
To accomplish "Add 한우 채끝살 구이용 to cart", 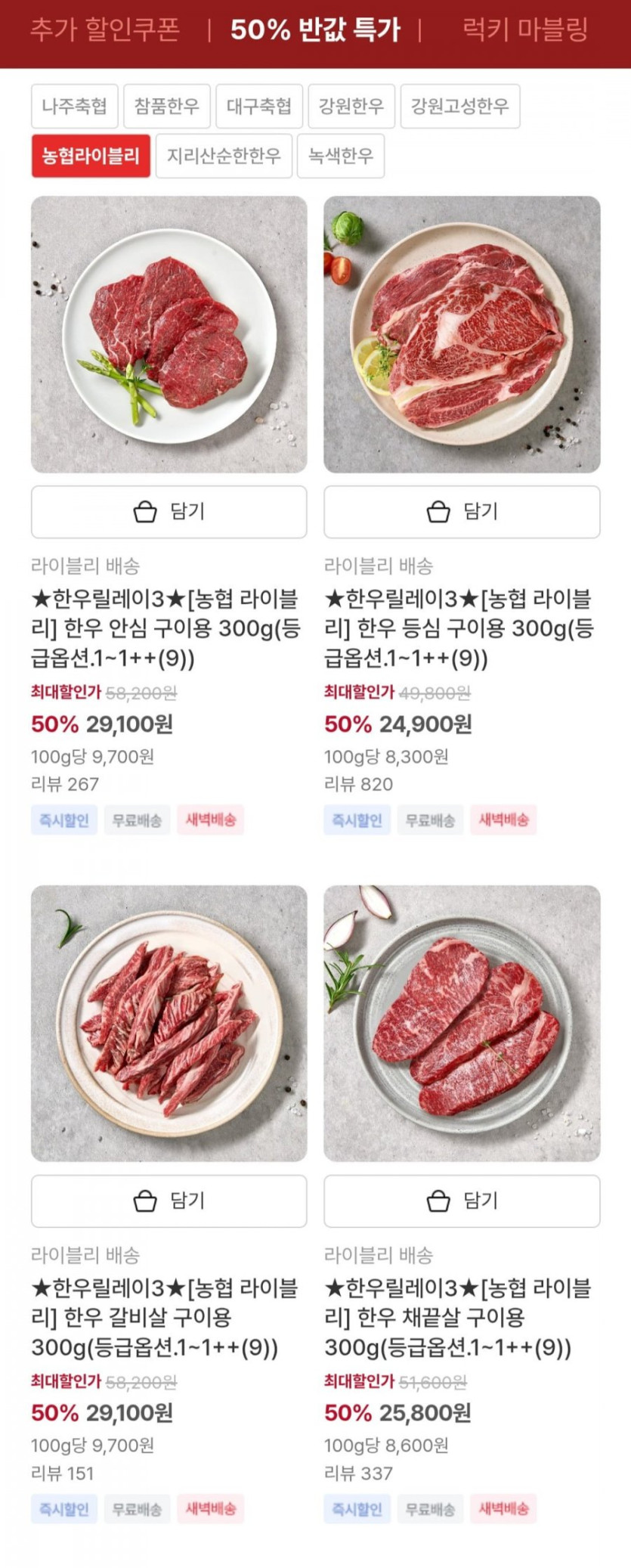I will [462, 1201].
